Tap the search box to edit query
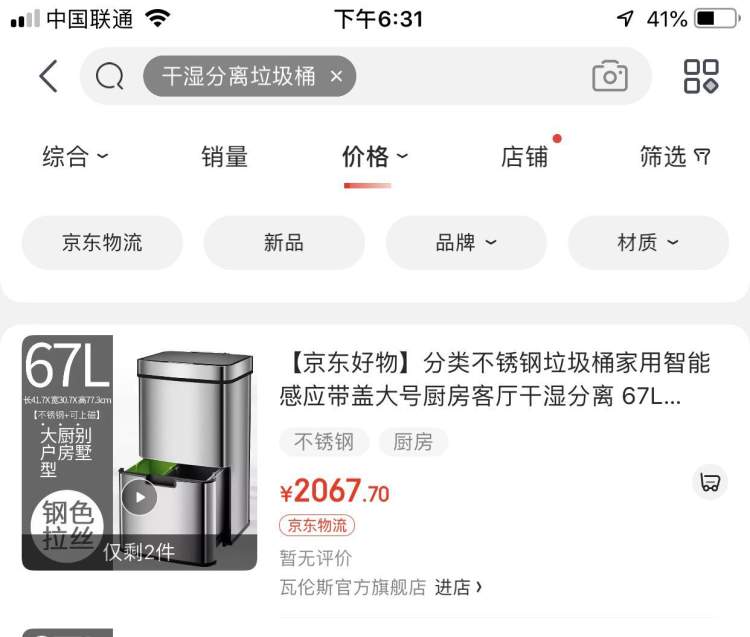This screenshot has height=637, width=750. click(x=470, y=77)
